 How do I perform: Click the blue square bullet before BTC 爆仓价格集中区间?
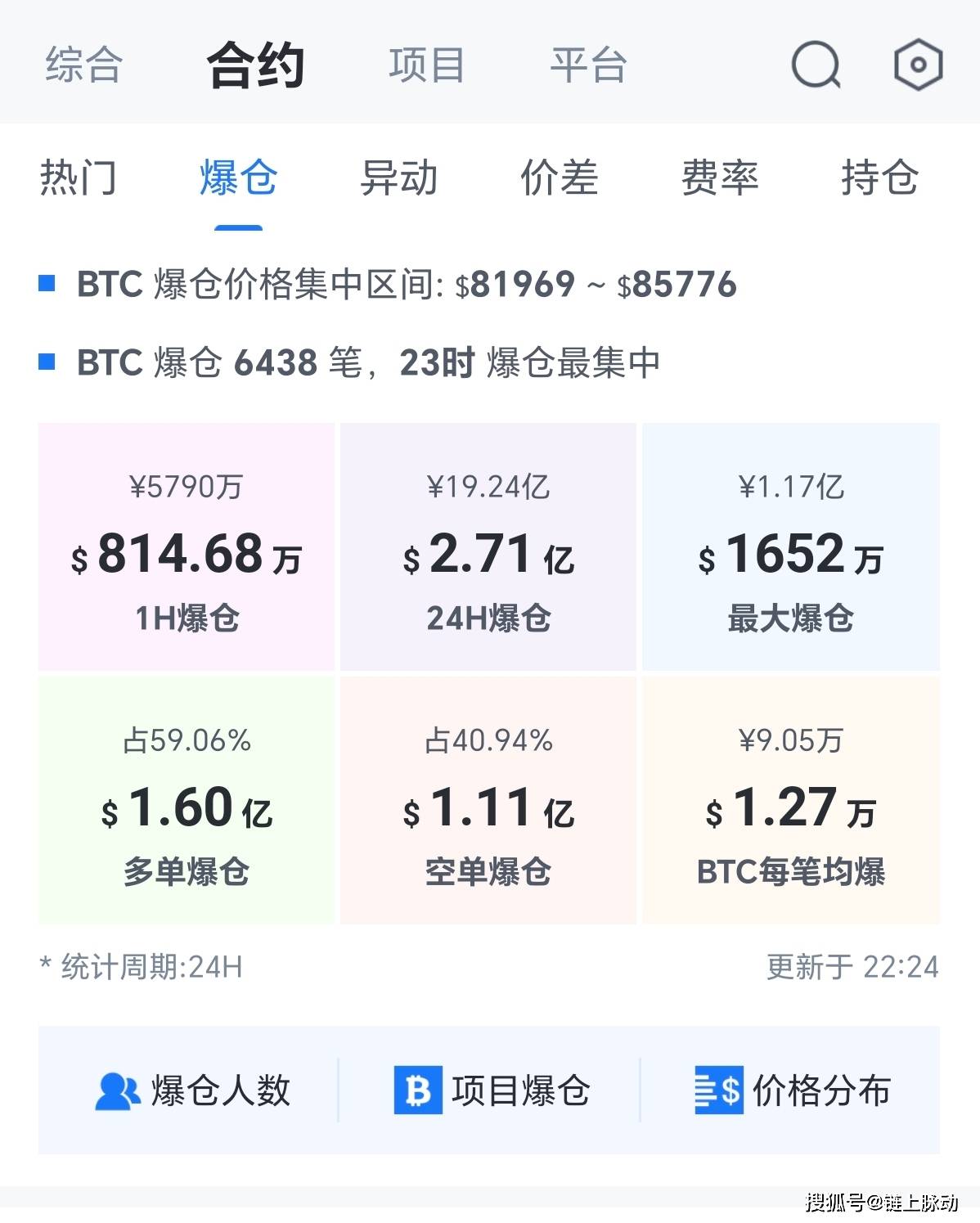pos(47,284)
